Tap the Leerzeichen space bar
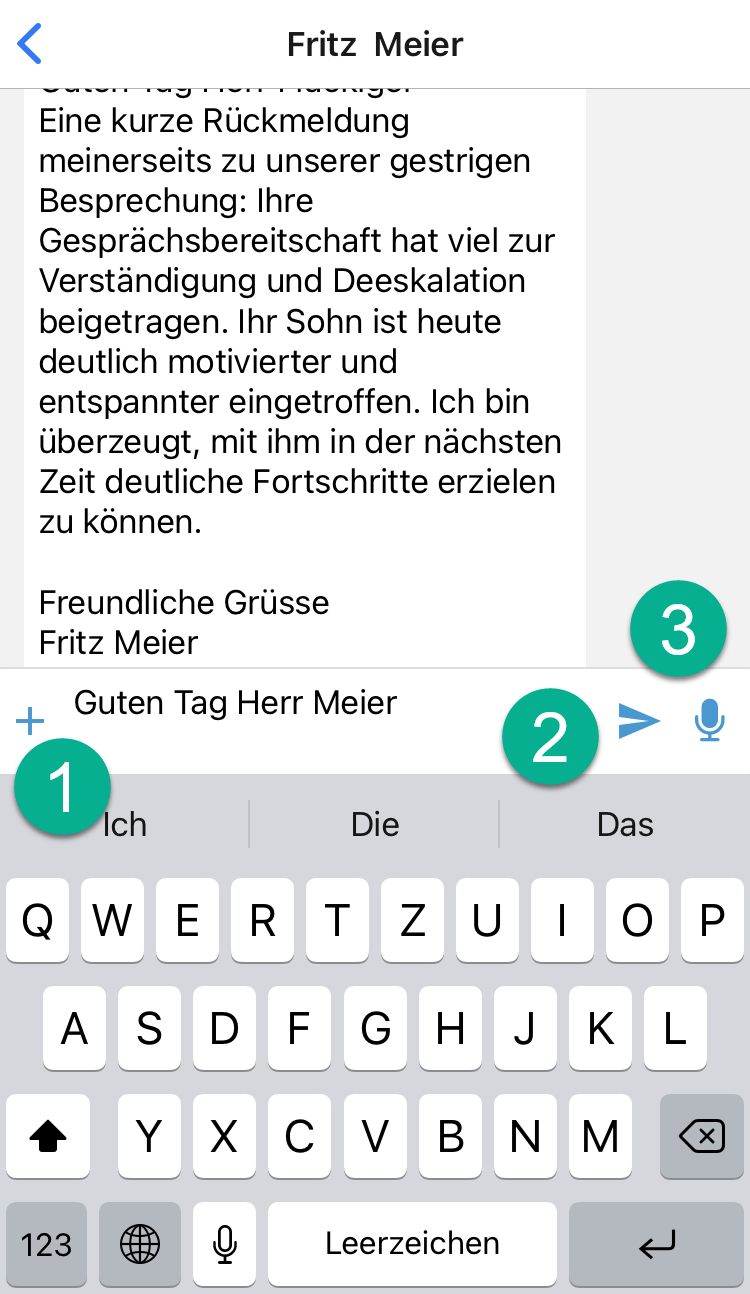Image resolution: width=750 pixels, height=1294 pixels. point(412,1244)
